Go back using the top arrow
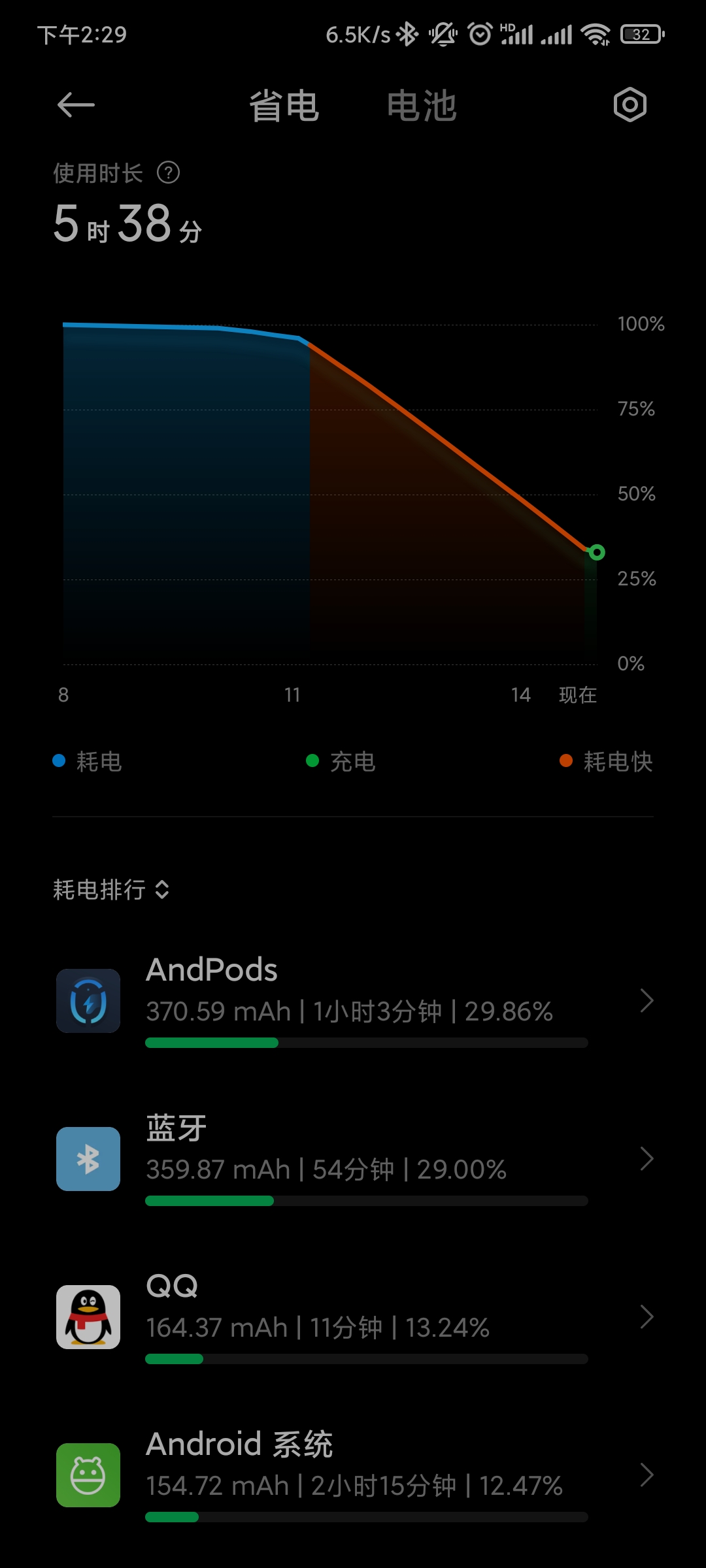Image resolution: width=706 pixels, height=1568 pixels. tap(76, 105)
